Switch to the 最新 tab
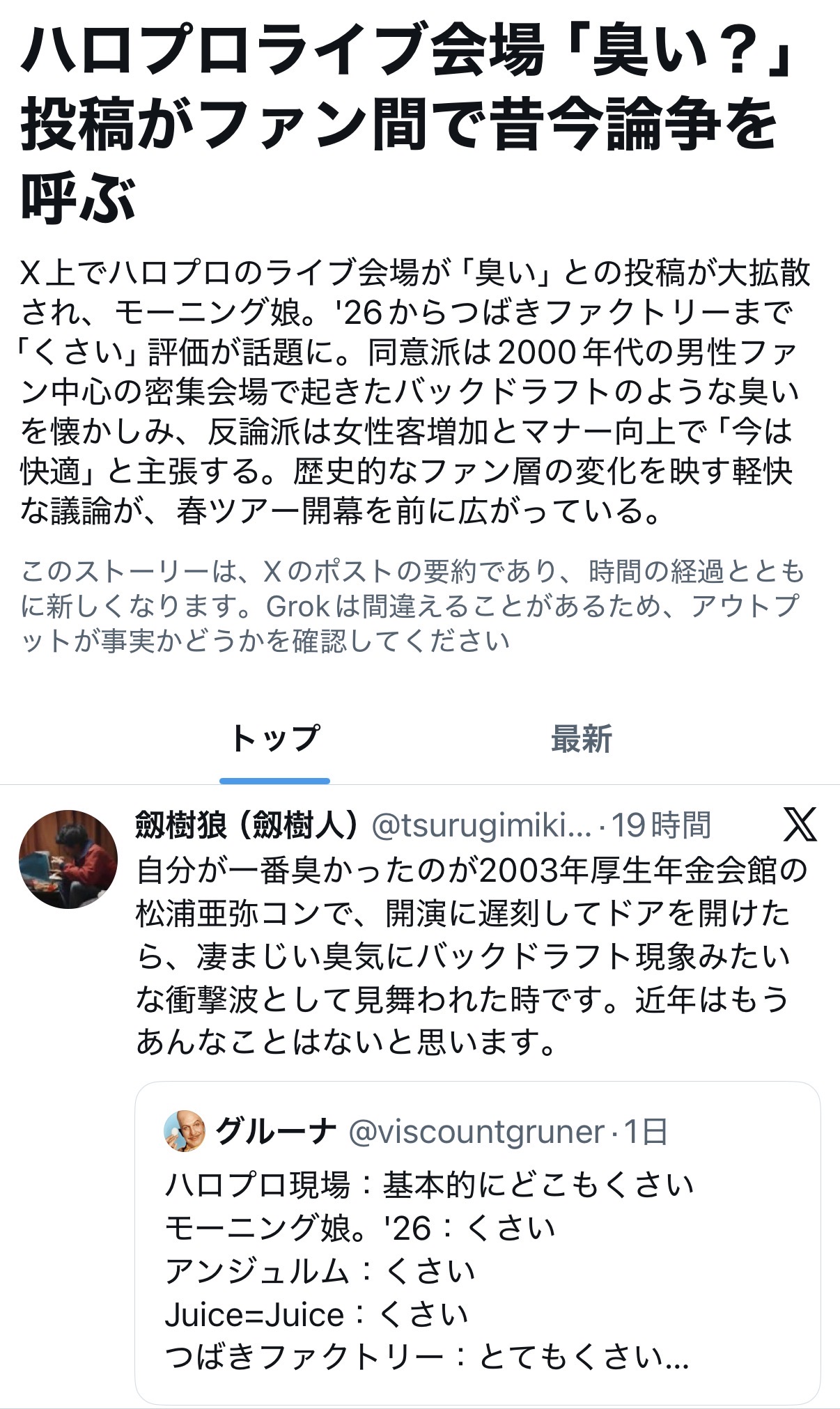The image size is (840, 1409). coord(581,739)
